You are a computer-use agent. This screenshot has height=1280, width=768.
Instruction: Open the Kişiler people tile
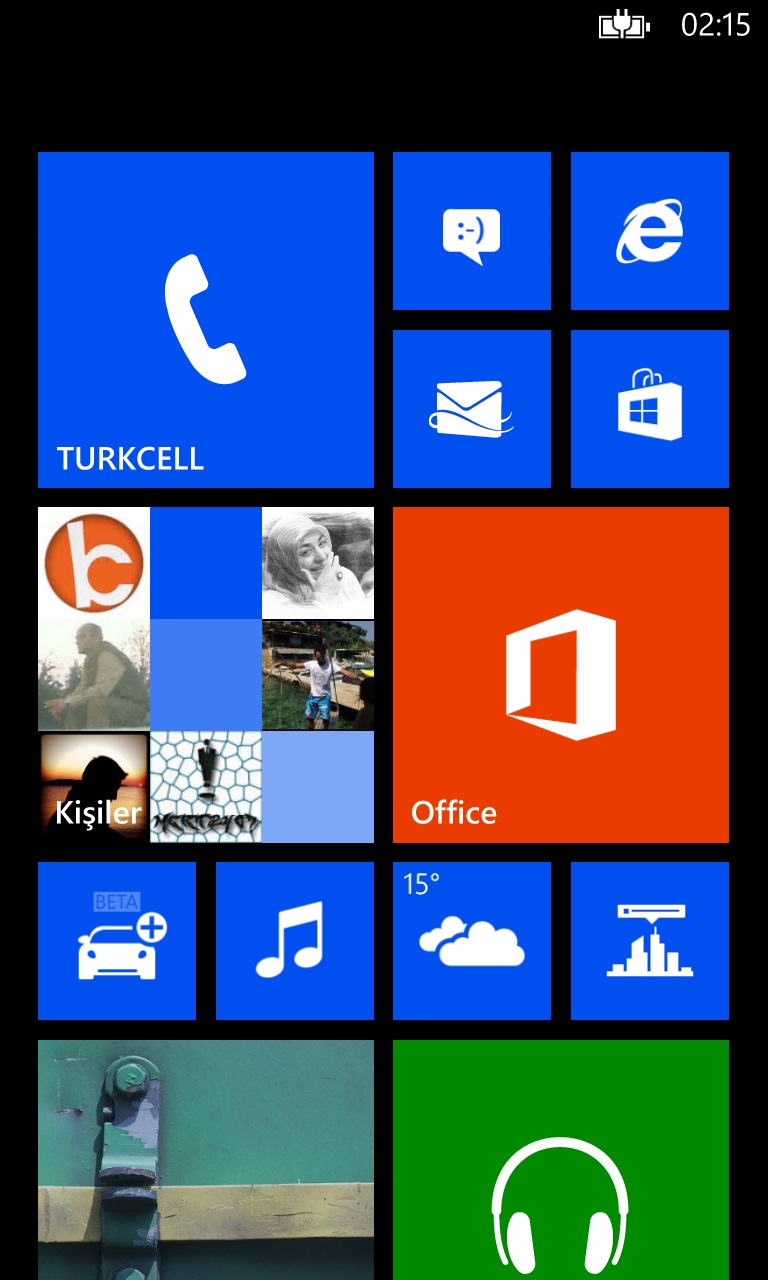[x=206, y=675]
